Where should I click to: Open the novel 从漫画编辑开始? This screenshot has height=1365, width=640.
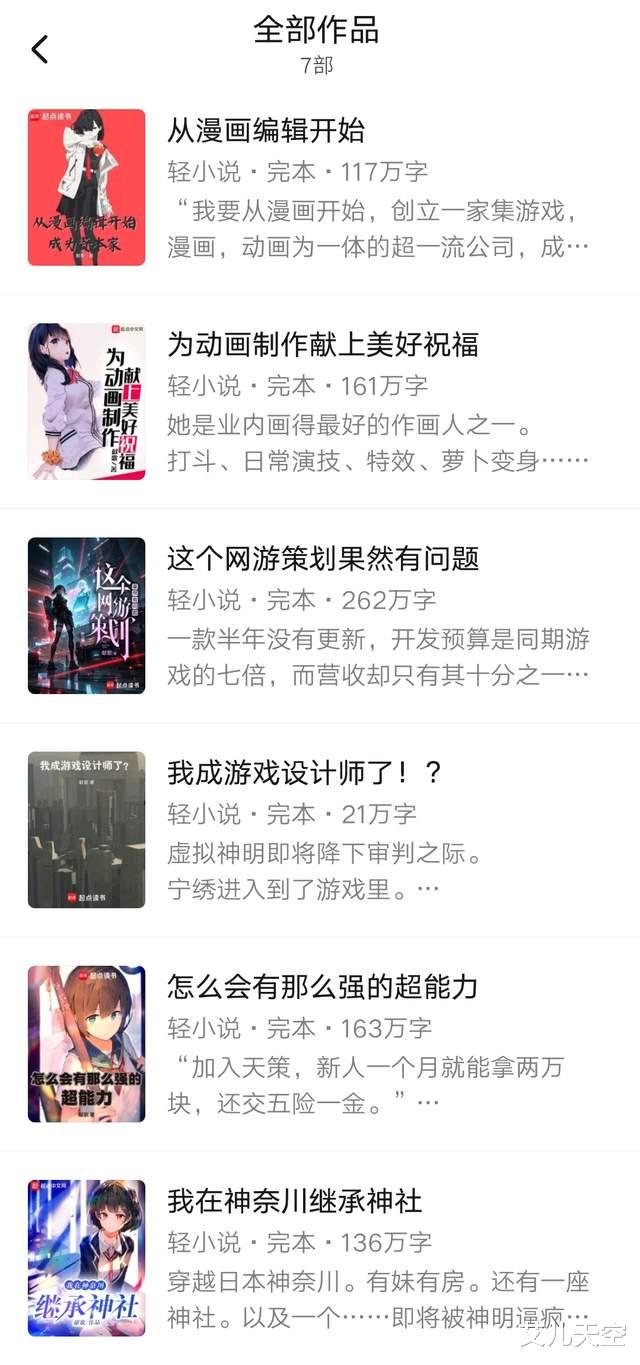[x=266, y=130]
